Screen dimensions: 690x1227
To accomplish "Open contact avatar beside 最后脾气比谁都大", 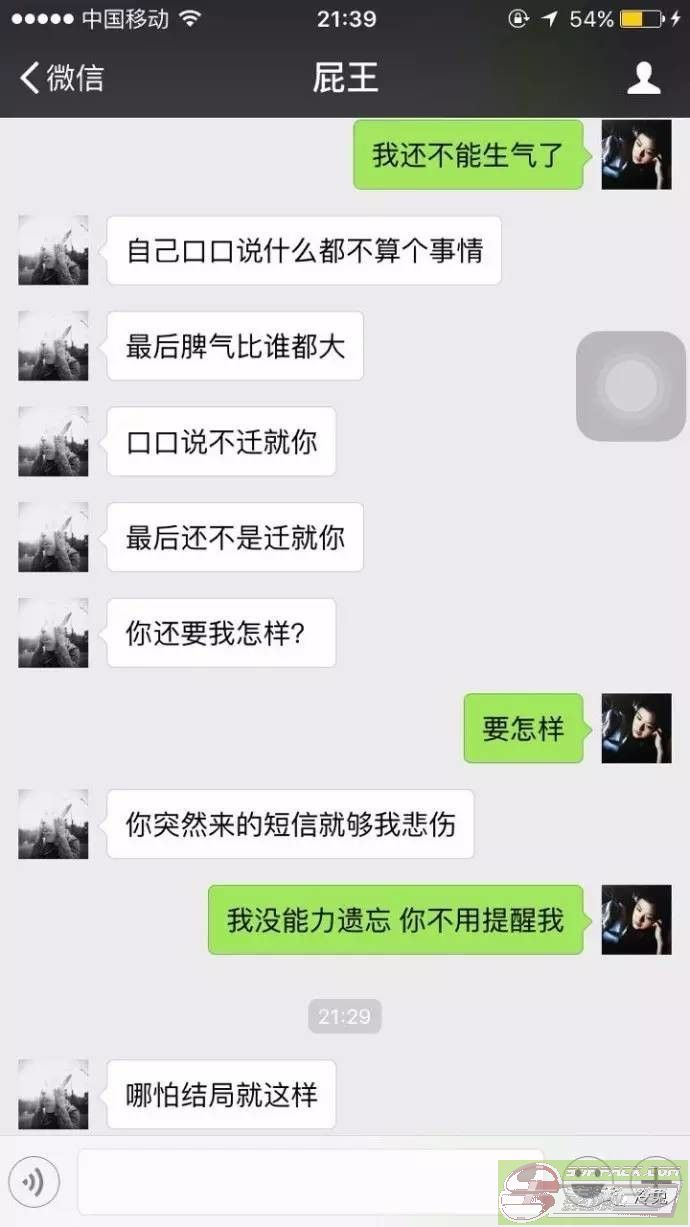I will tap(53, 346).
